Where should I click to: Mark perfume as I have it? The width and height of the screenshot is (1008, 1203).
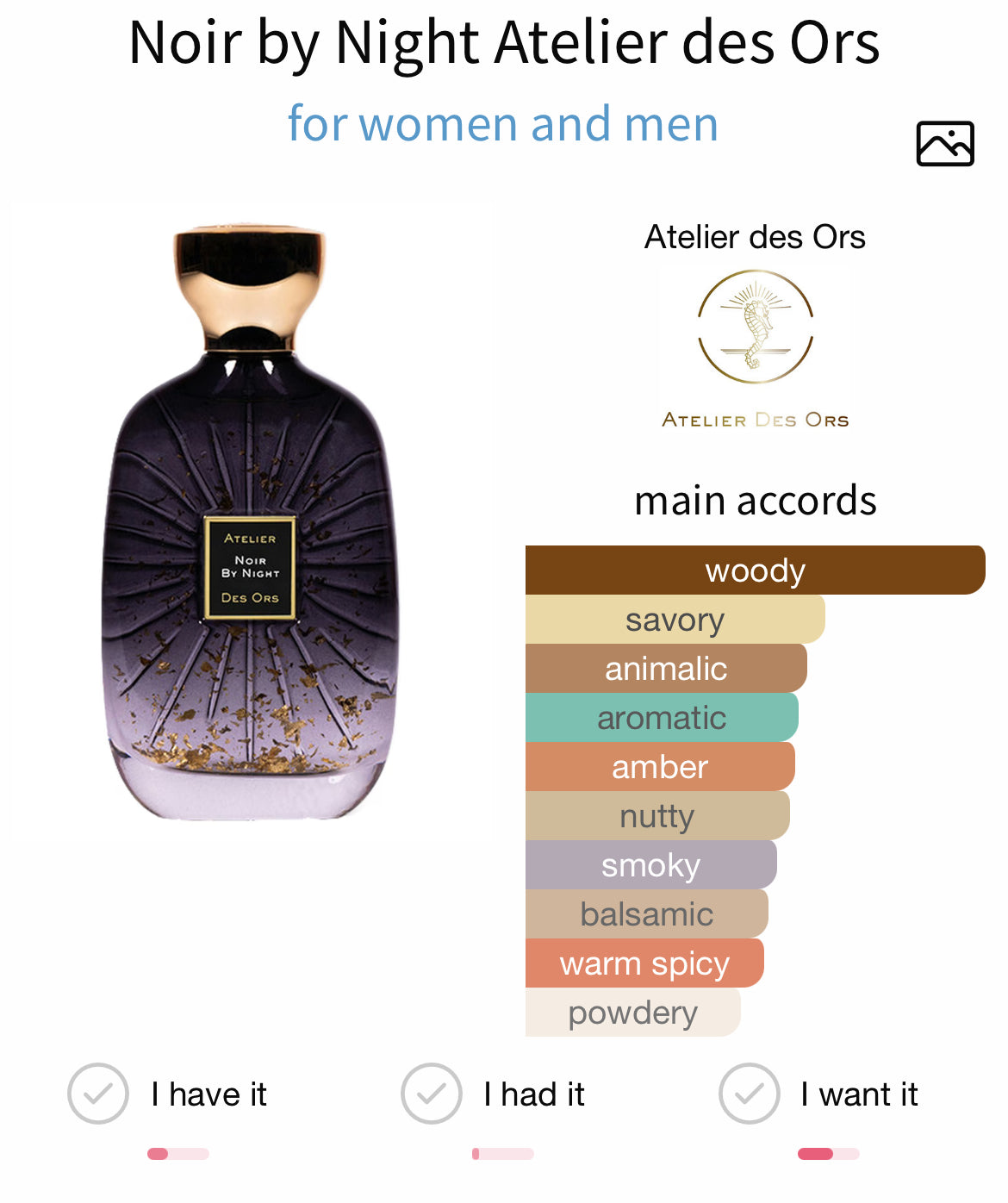[98, 1094]
